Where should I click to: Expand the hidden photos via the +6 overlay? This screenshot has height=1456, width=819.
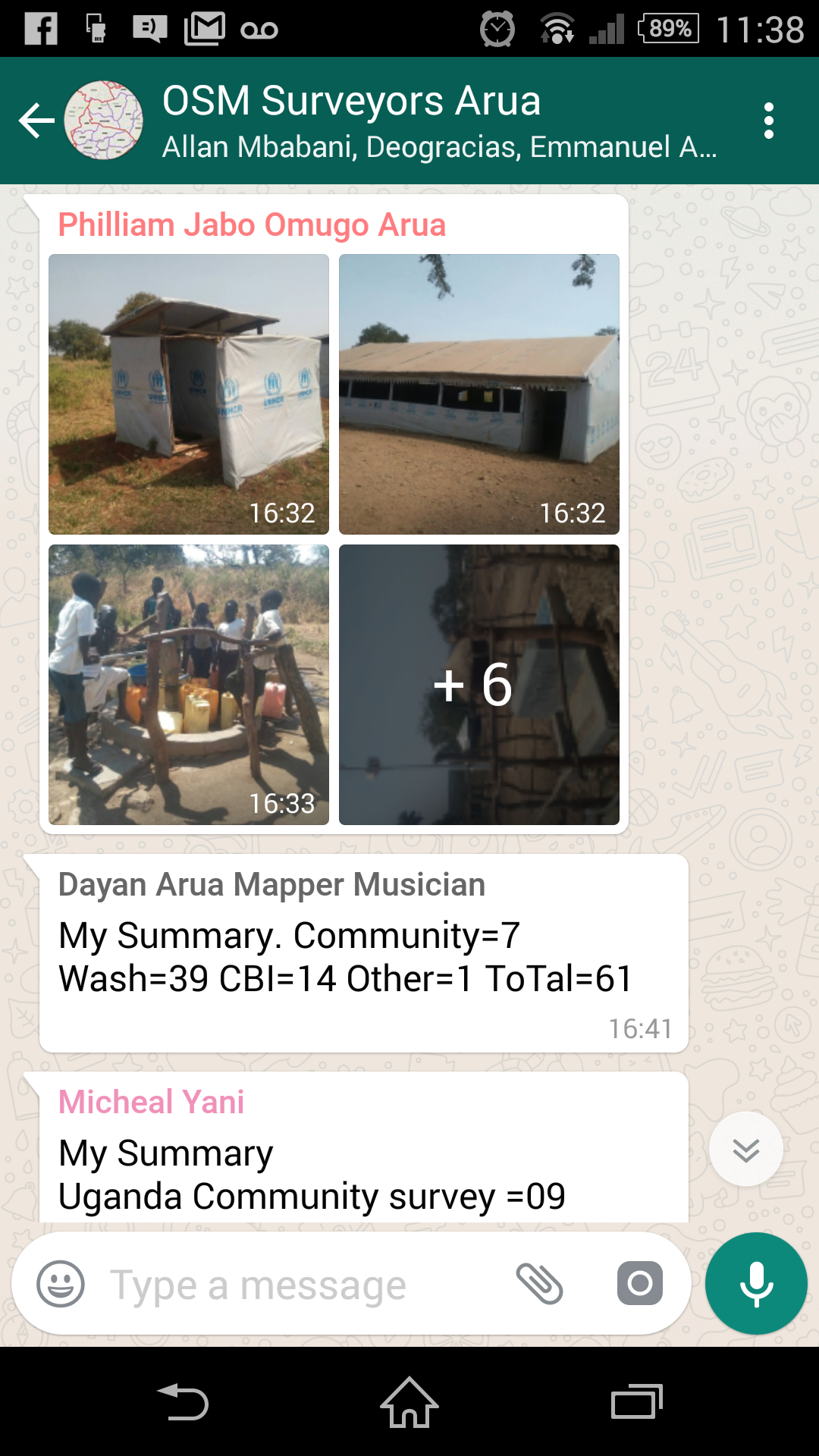point(479,685)
